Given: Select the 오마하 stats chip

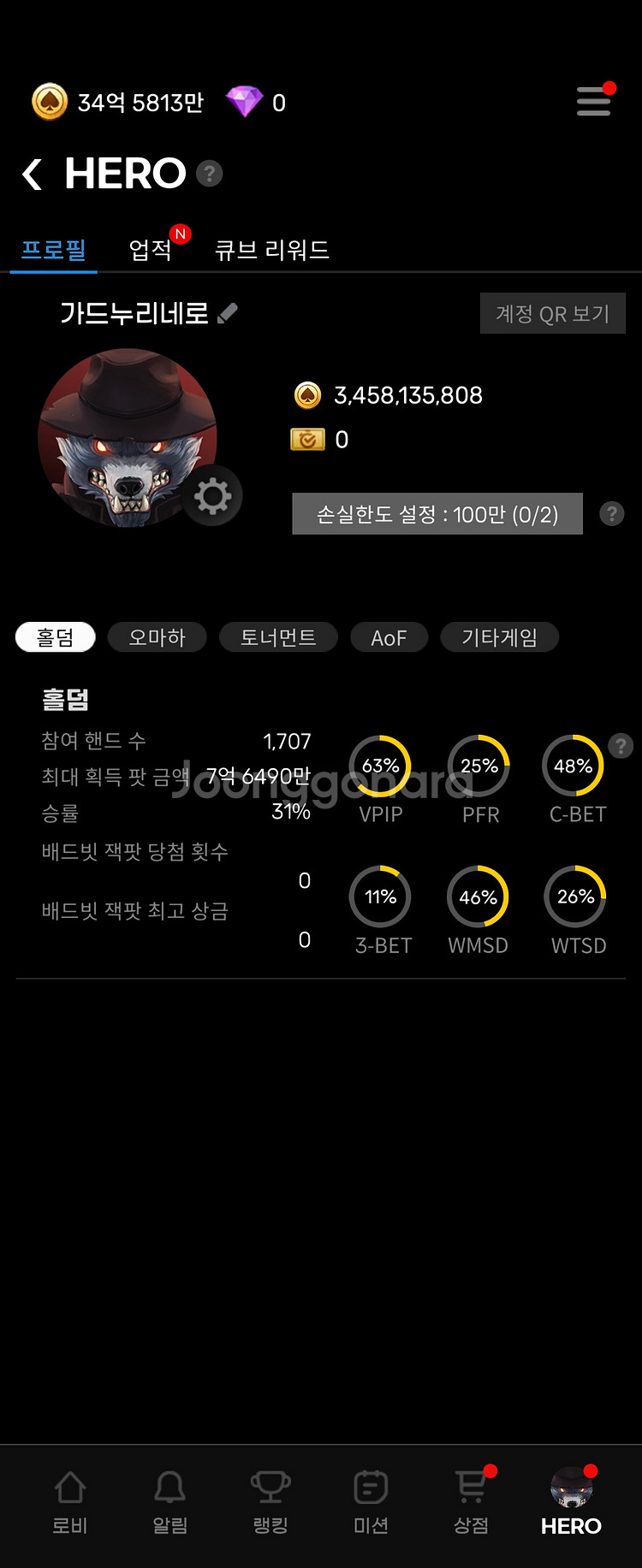Looking at the screenshot, I should tap(157, 637).
